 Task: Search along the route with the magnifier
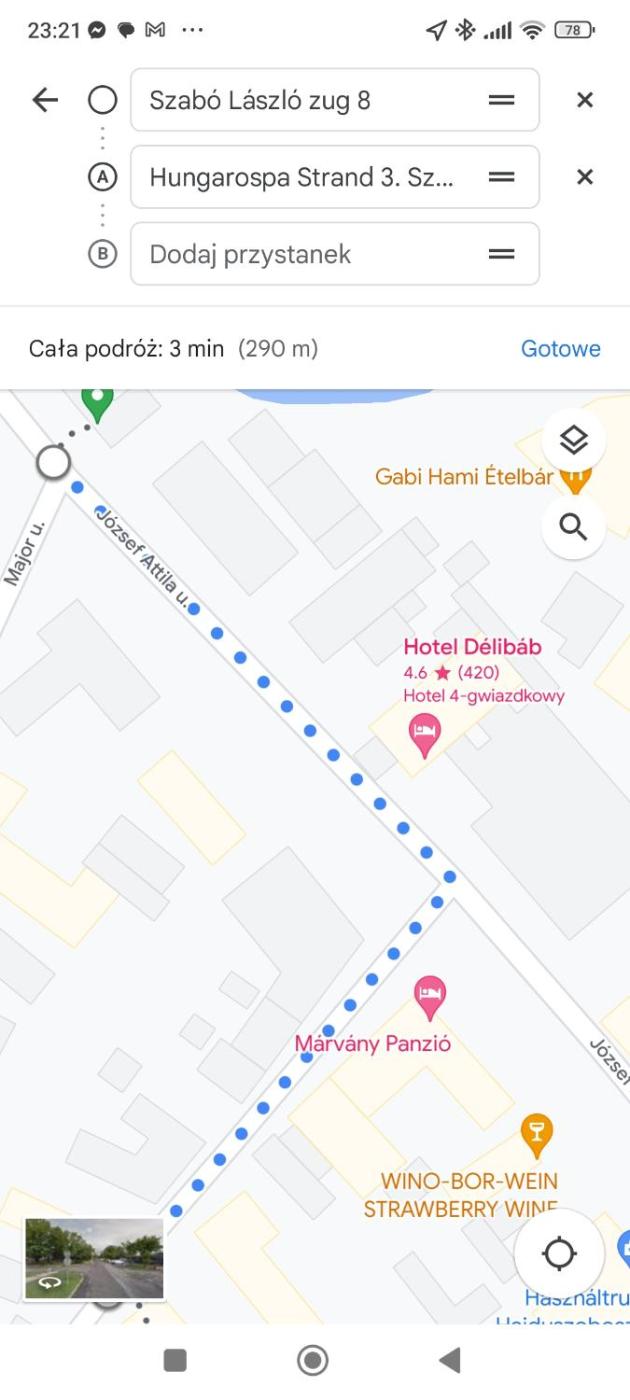pos(573,526)
